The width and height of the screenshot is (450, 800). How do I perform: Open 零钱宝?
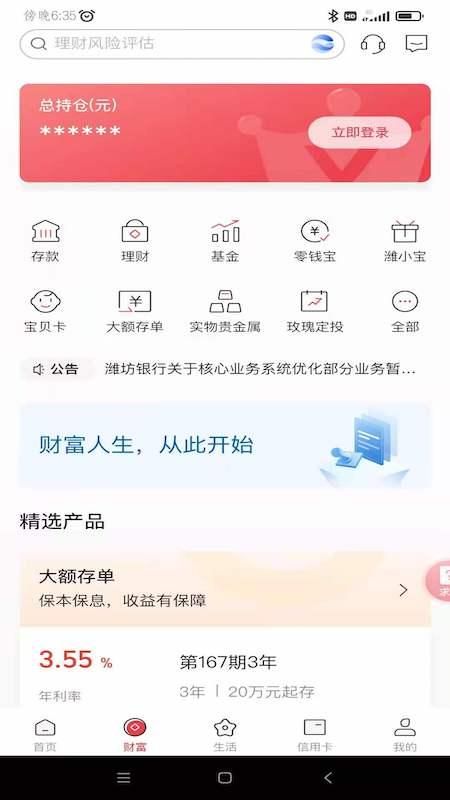click(x=315, y=241)
